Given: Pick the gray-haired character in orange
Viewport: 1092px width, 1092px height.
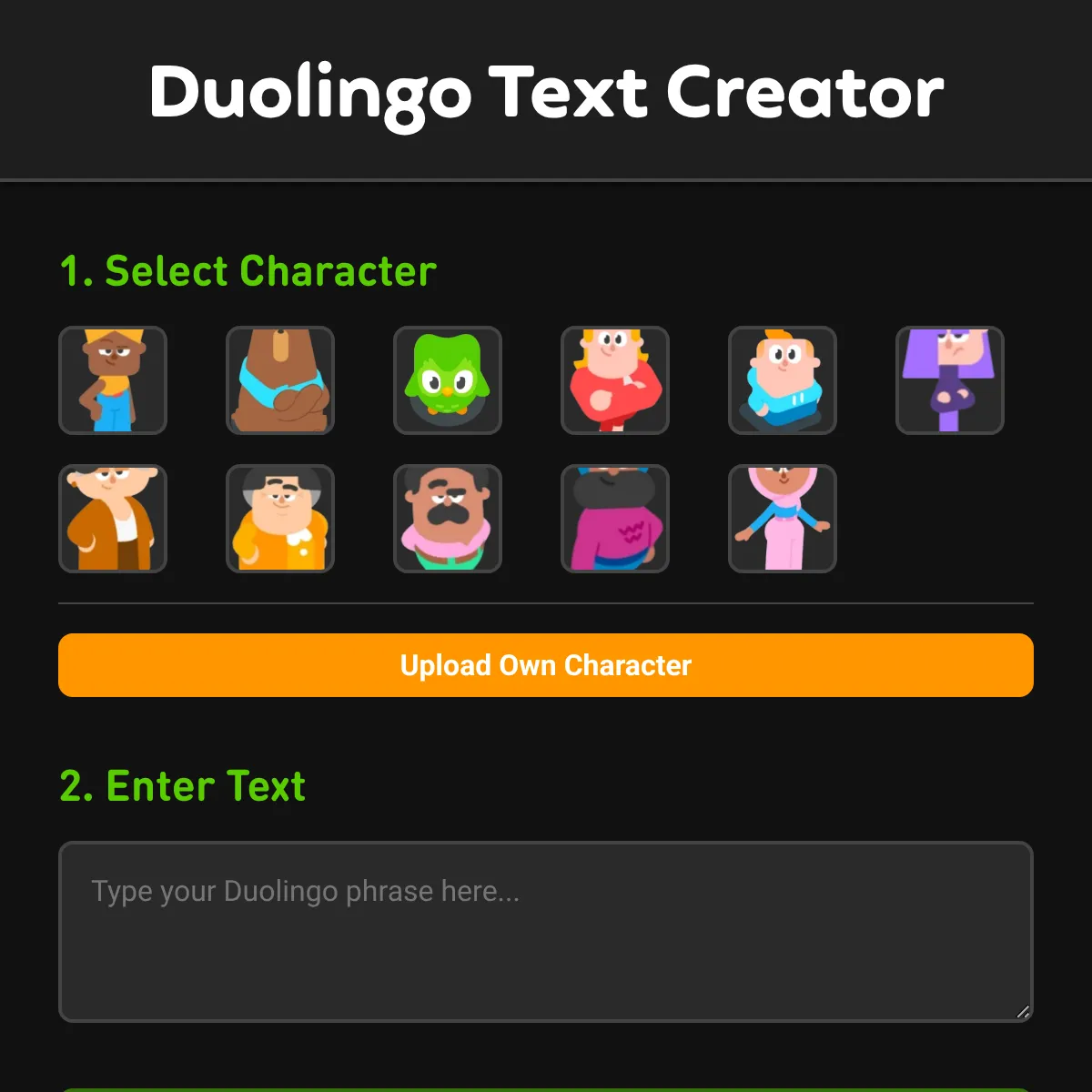Looking at the screenshot, I should point(280,519).
